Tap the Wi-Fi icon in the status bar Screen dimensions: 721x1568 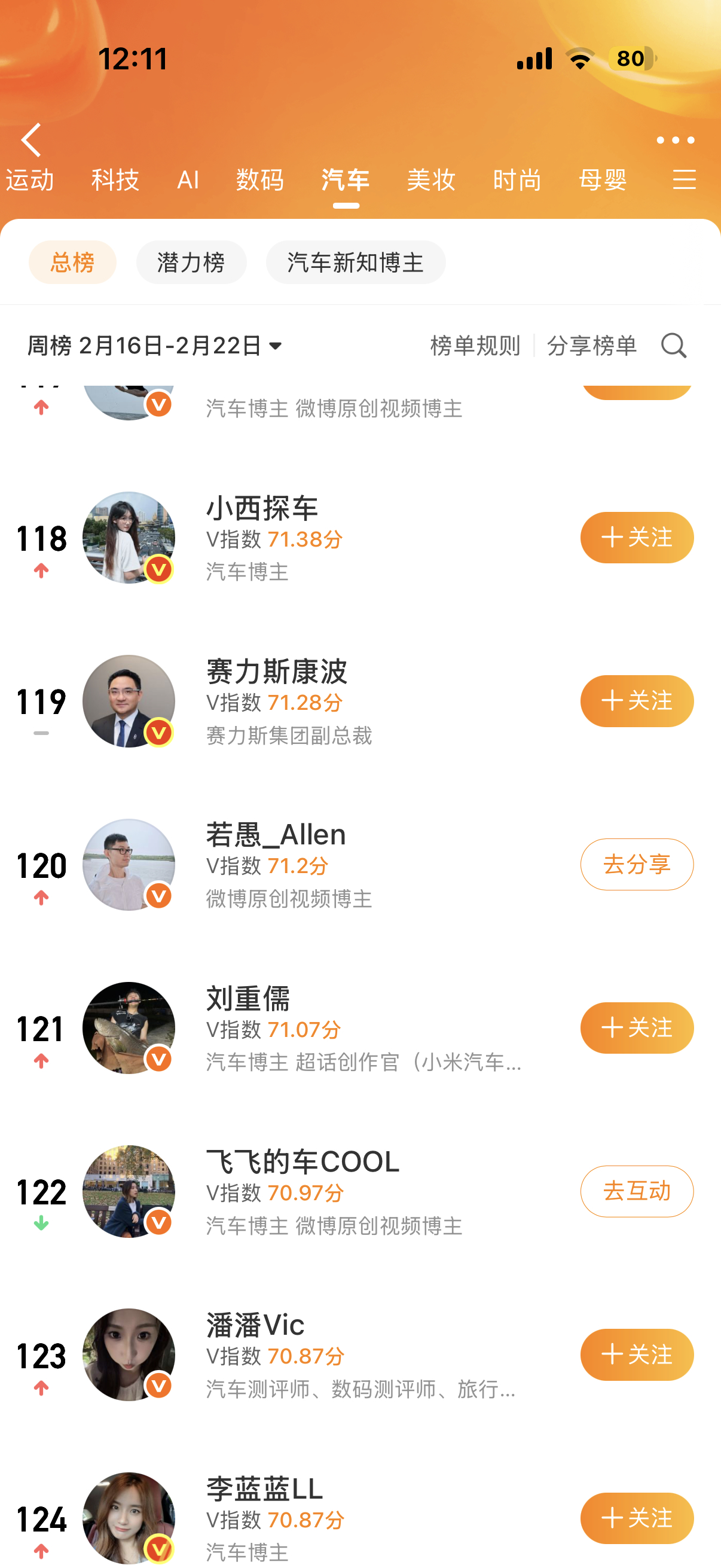[x=579, y=59]
